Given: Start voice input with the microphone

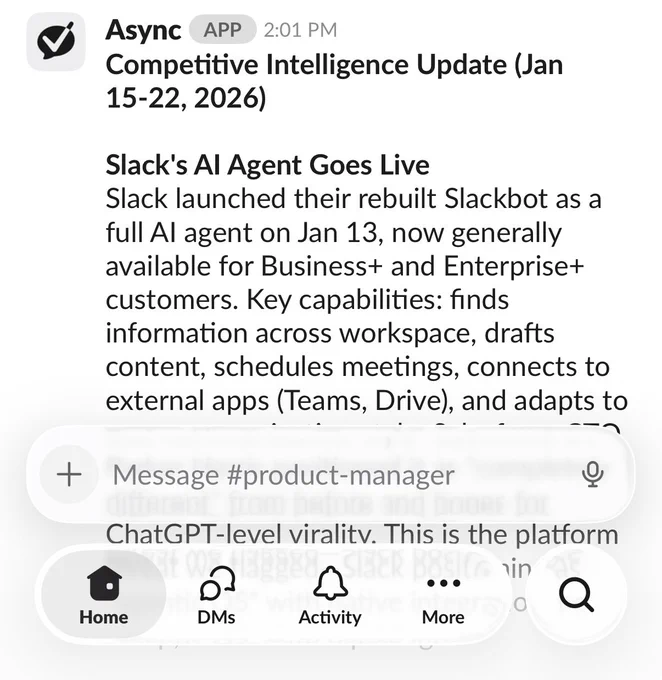Looking at the screenshot, I should 593,474.
